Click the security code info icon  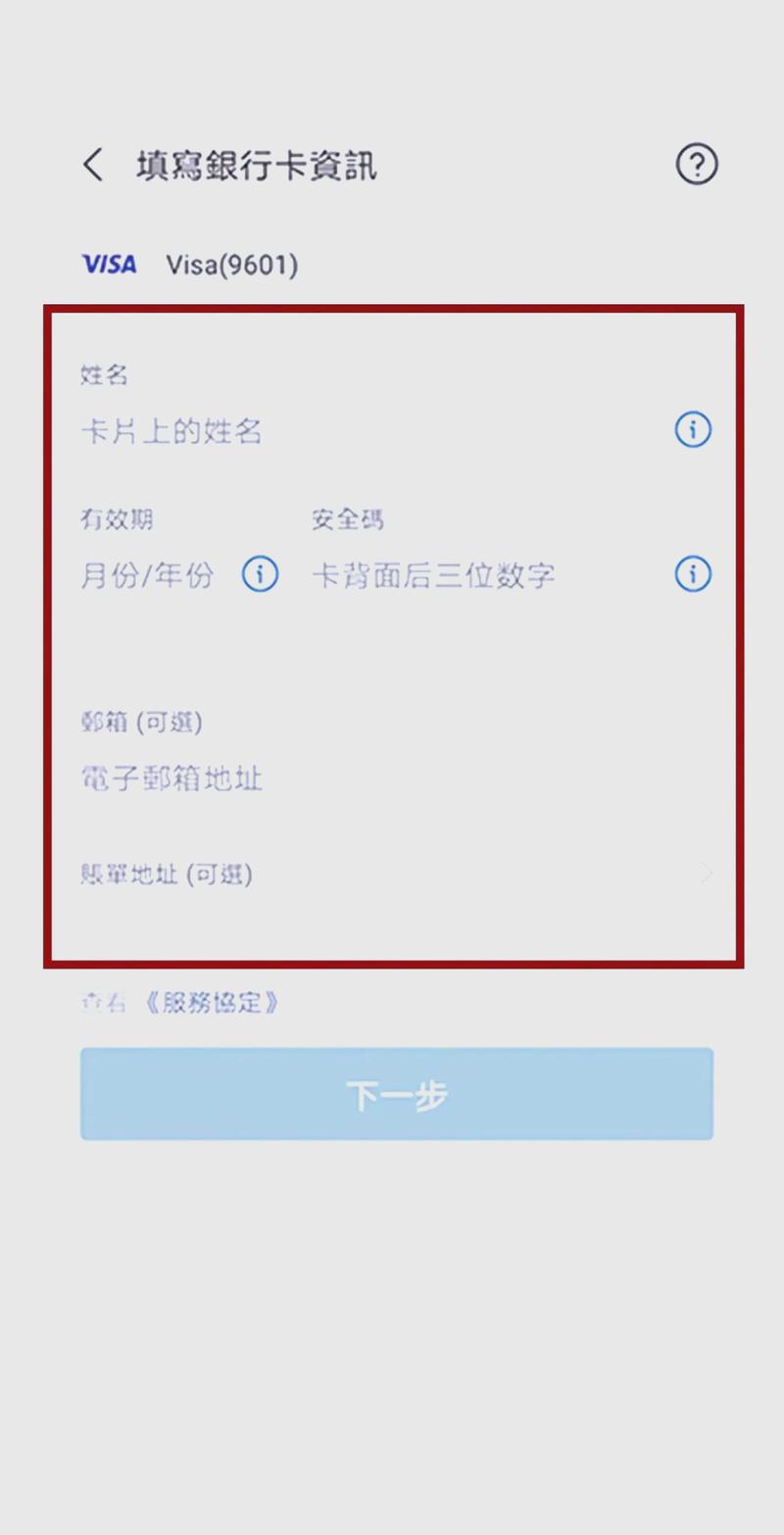pos(693,575)
